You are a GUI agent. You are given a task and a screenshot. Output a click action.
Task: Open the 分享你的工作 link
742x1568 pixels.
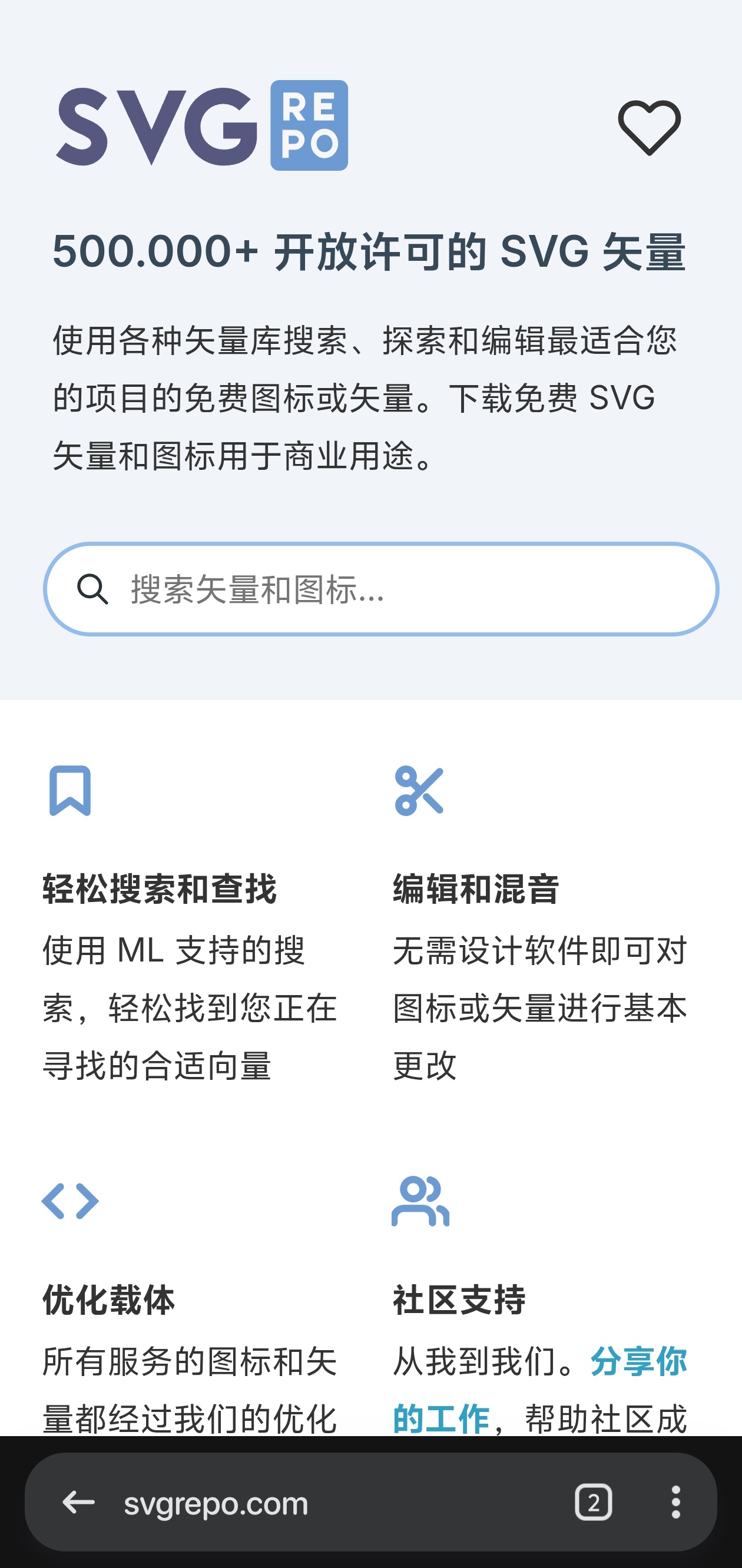539,1390
